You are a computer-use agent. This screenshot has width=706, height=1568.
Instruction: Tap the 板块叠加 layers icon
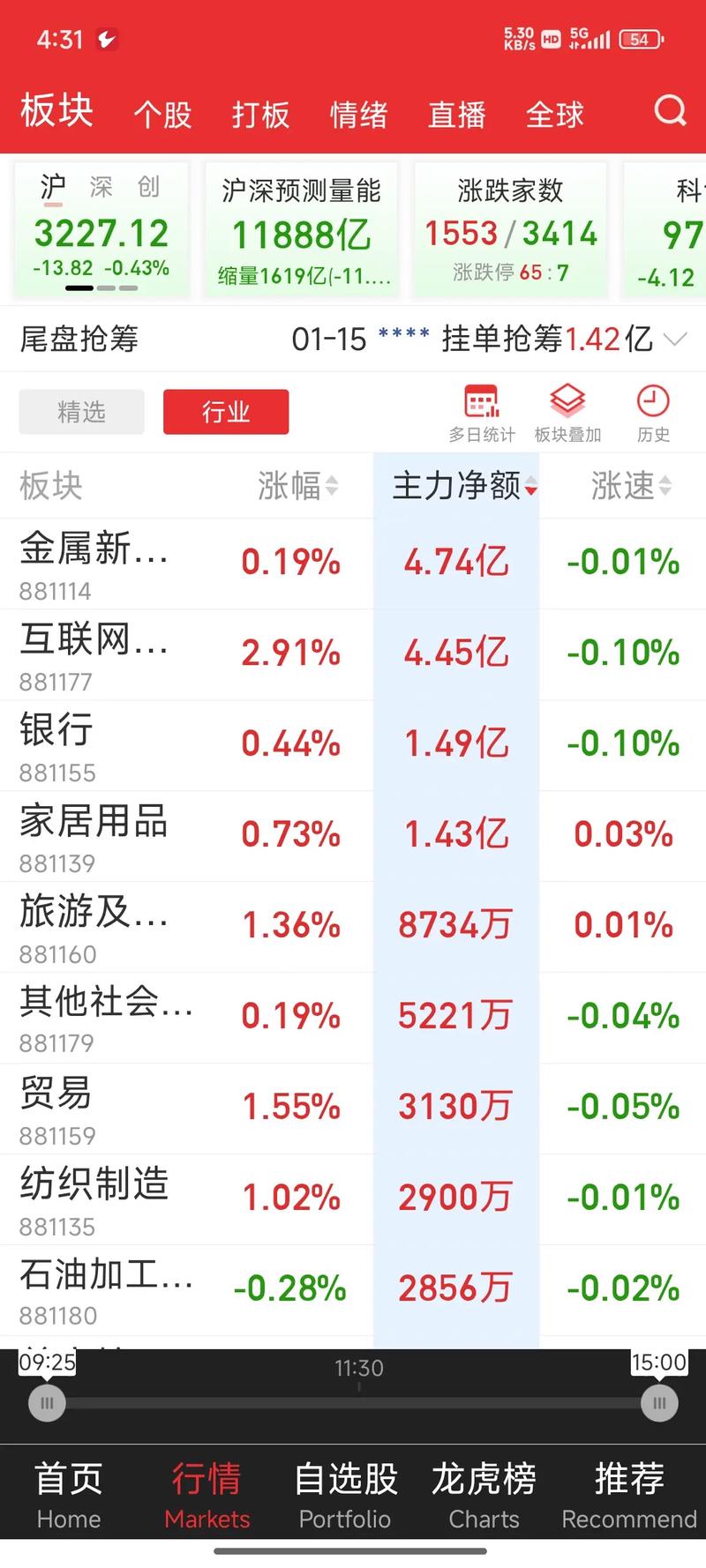coord(567,410)
